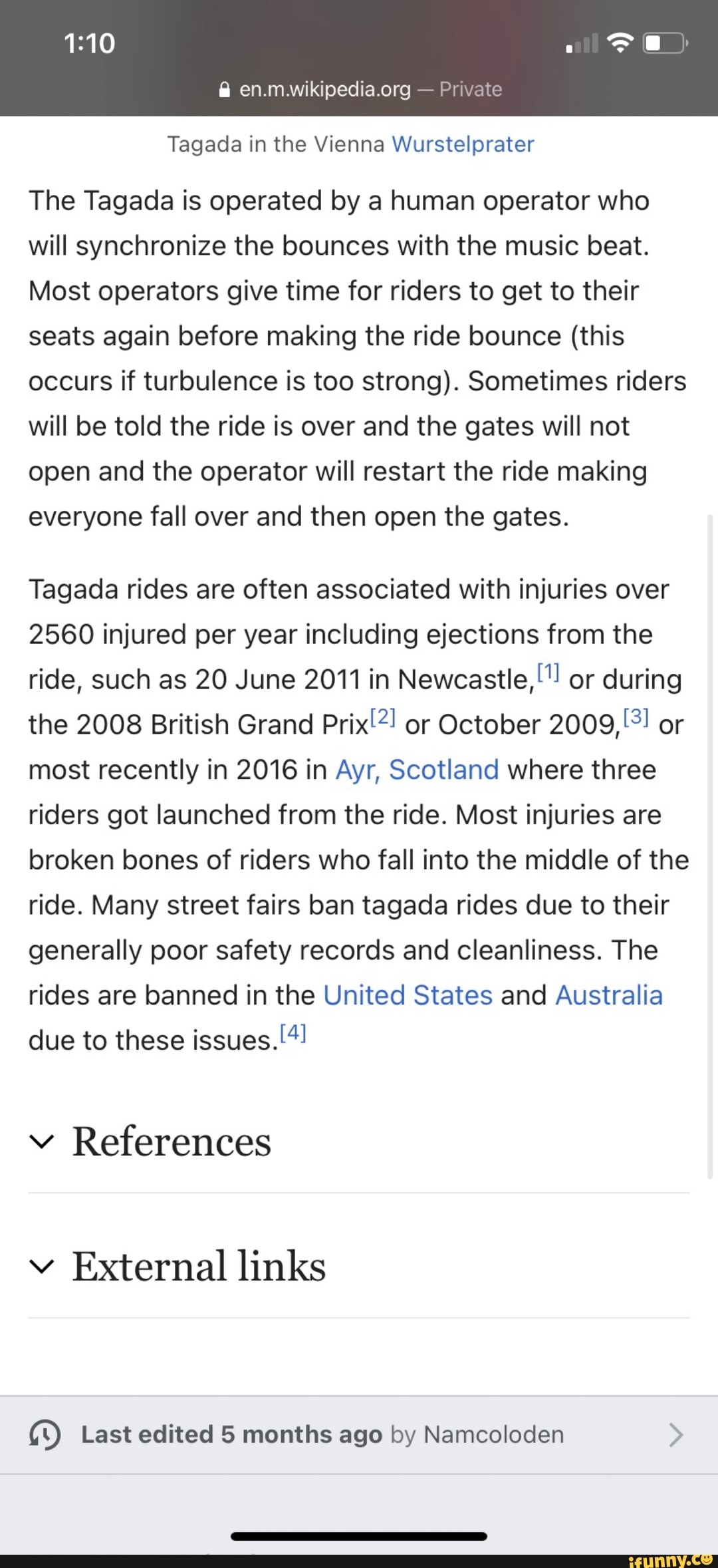718x1568 pixels.
Task: Tap the en.m.wikipedia.org address bar
Action: coord(359,89)
